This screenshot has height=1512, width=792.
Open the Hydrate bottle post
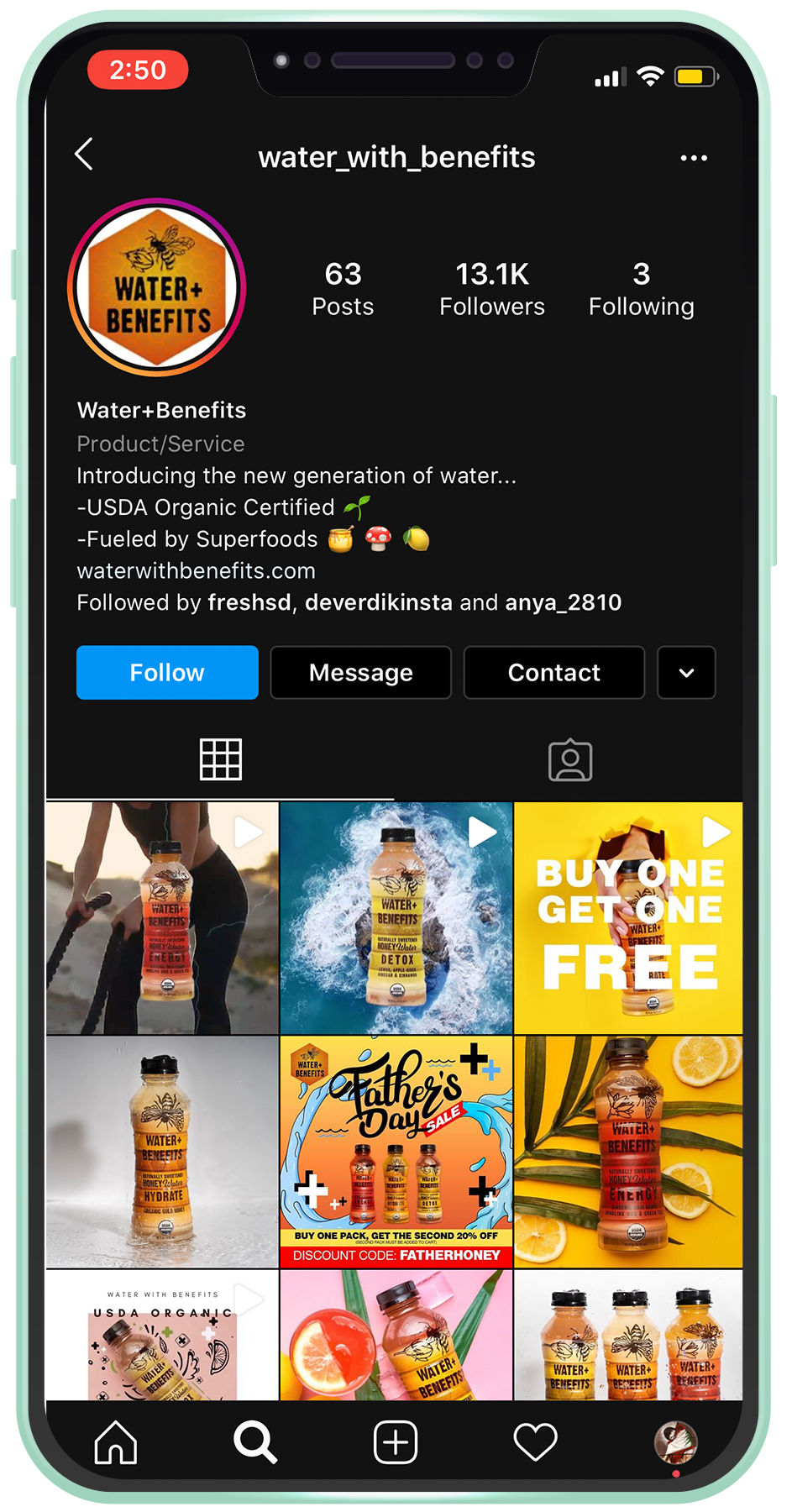point(162,1152)
